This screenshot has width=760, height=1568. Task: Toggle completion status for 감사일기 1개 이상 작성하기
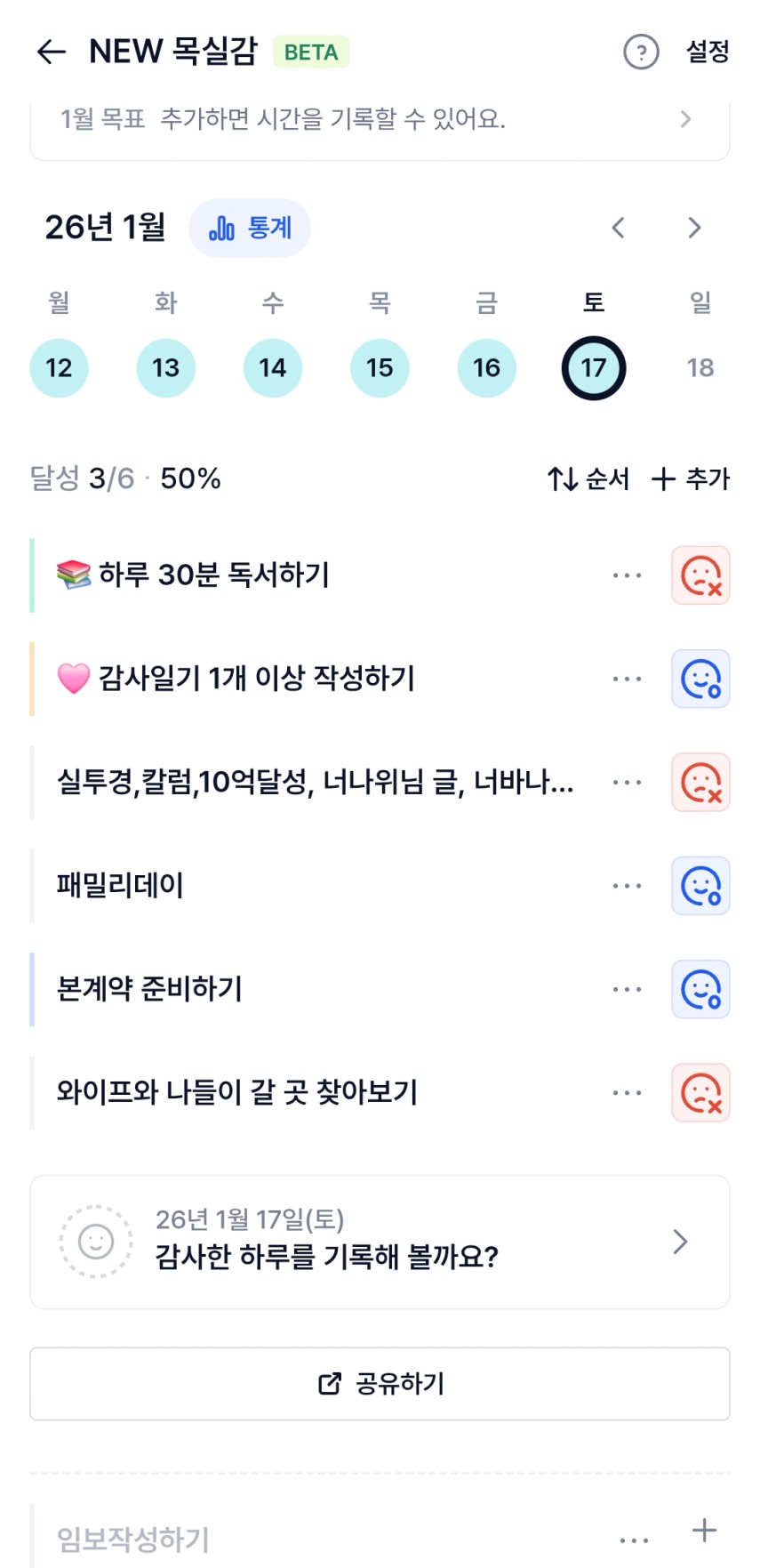pyautogui.click(x=700, y=679)
